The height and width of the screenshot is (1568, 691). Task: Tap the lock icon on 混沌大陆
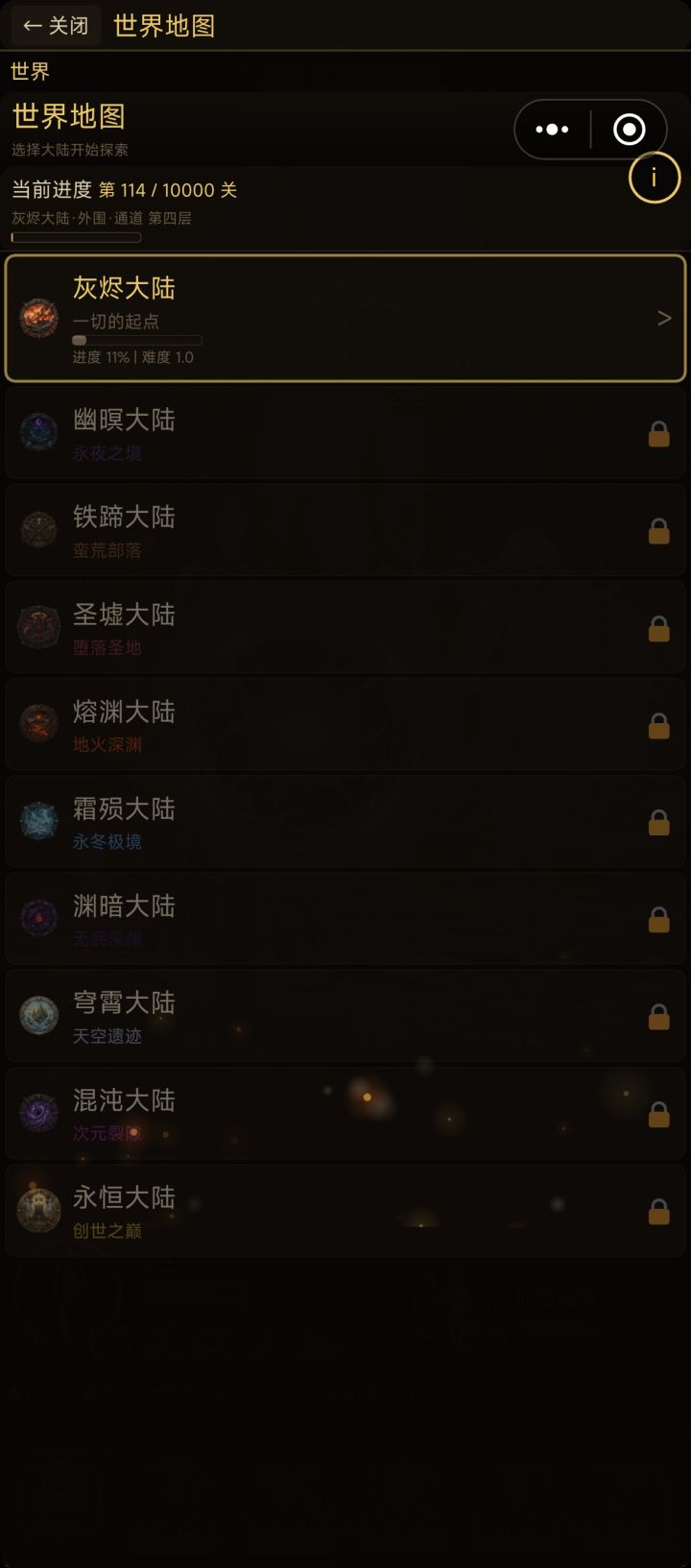(659, 1113)
